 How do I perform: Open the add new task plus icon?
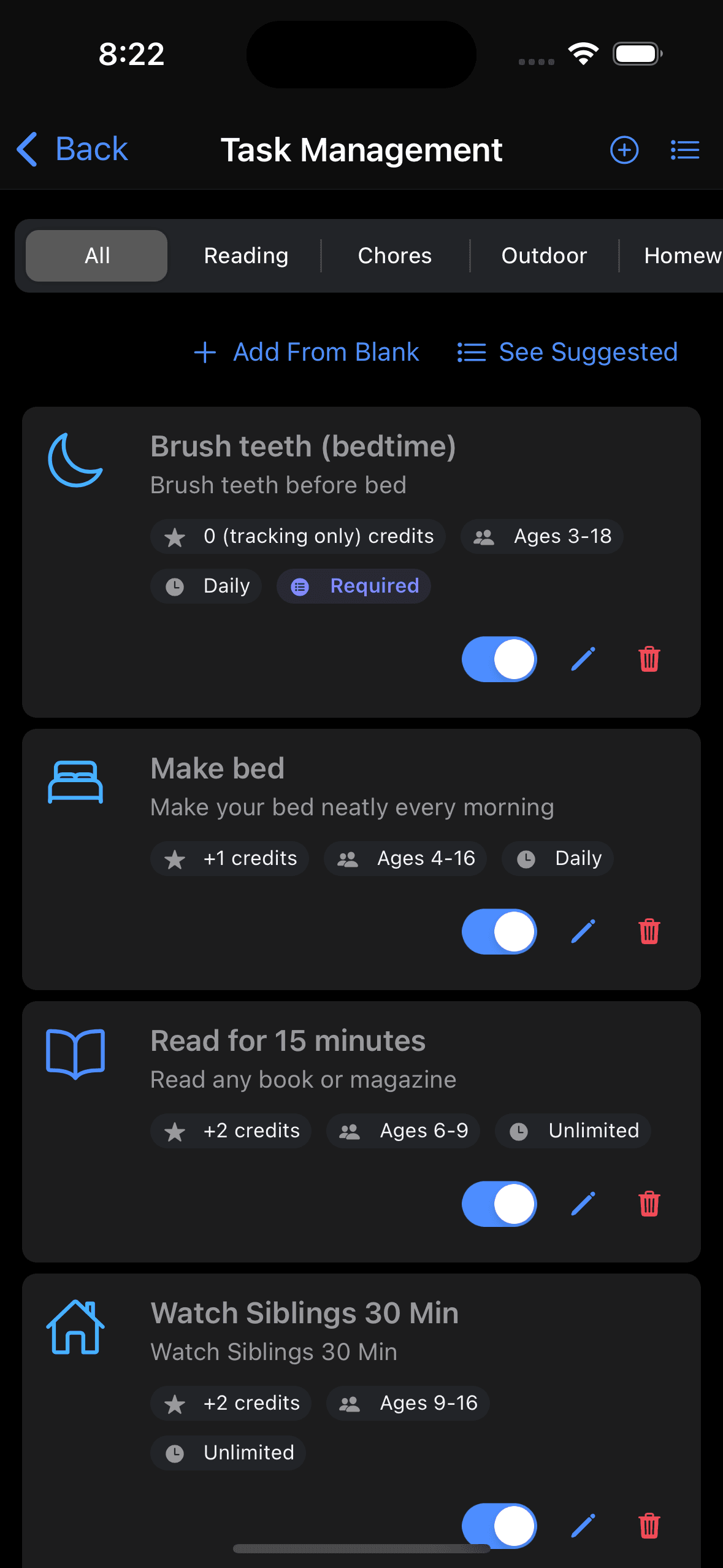[624, 149]
